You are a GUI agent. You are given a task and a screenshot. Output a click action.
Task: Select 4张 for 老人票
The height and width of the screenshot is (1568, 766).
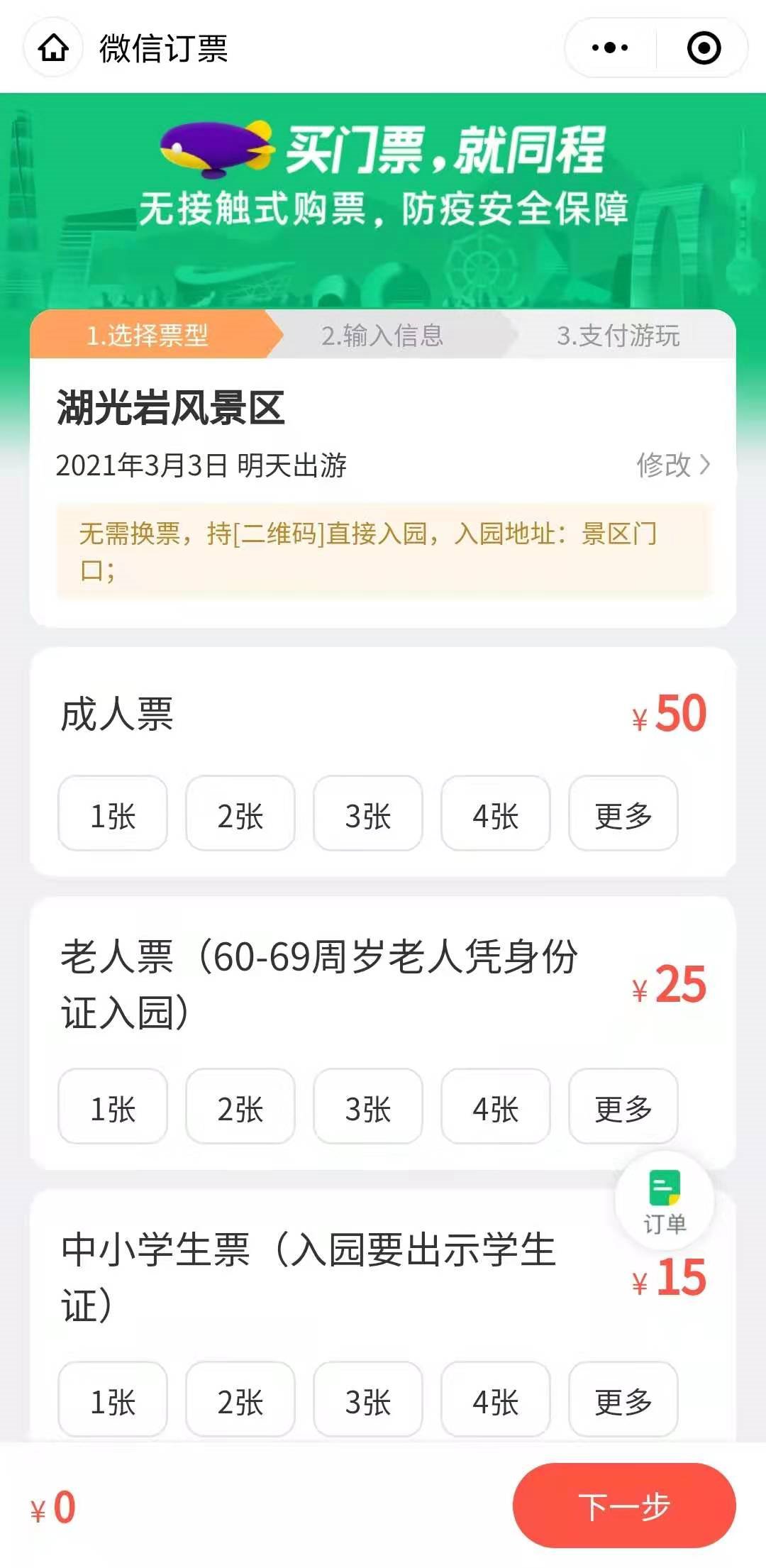(496, 1108)
